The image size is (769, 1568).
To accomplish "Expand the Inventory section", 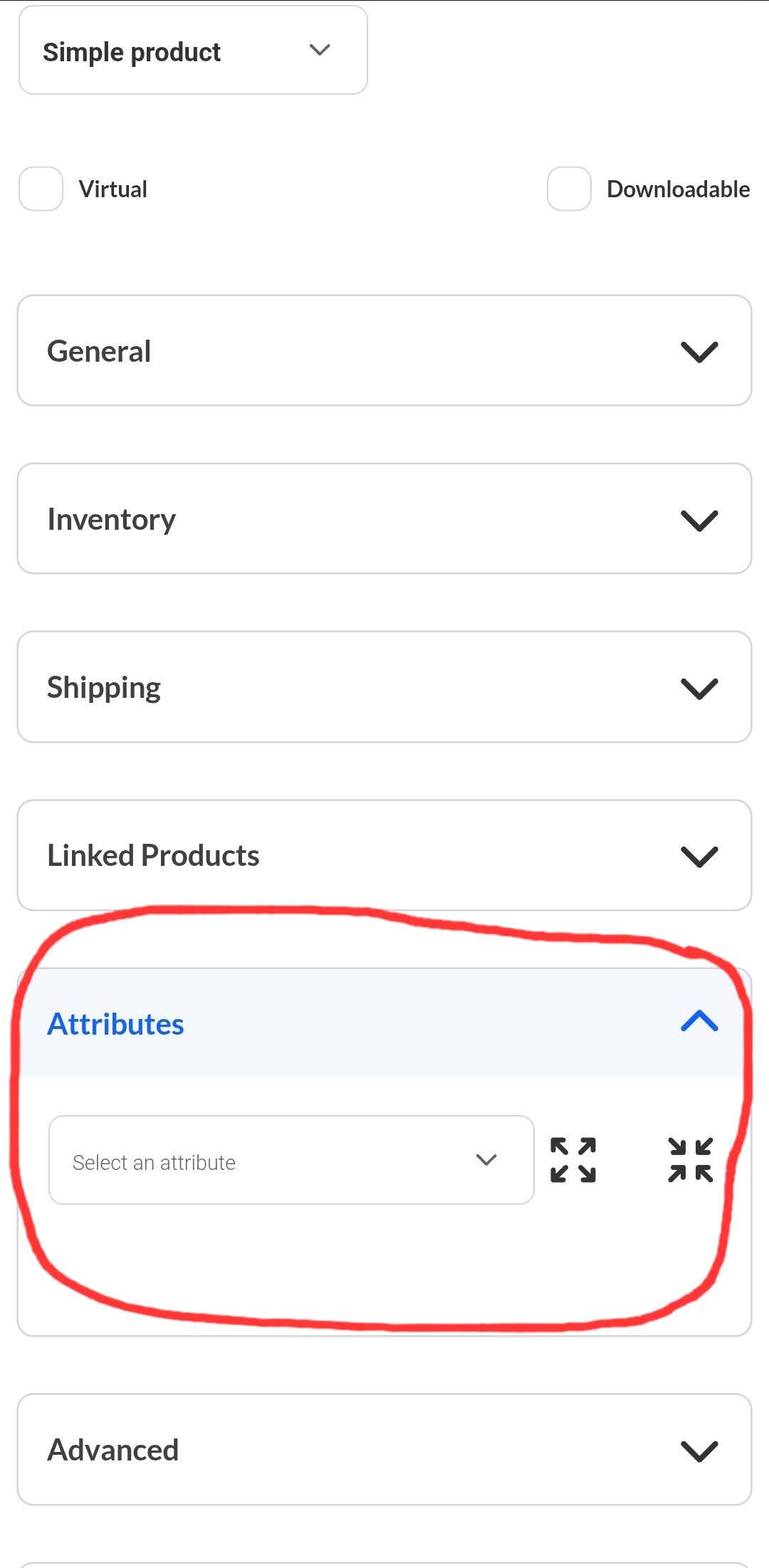I will tap(384, 519).
